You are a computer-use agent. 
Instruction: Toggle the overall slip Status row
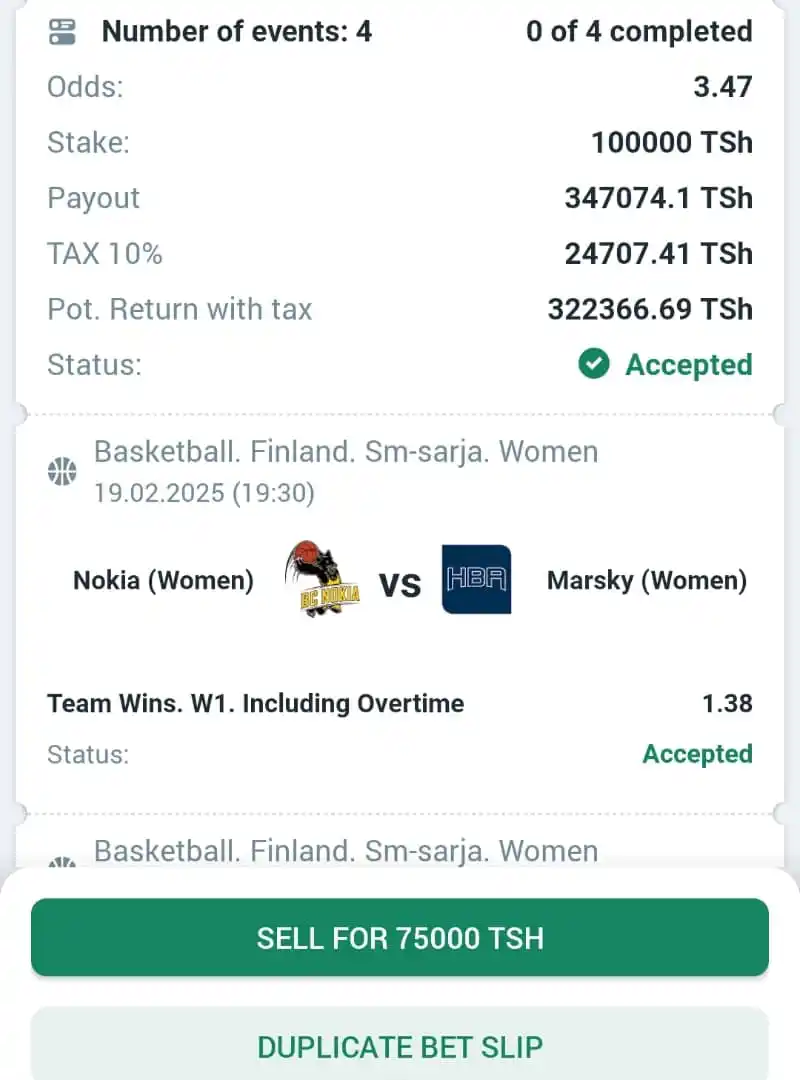point(400,364)
